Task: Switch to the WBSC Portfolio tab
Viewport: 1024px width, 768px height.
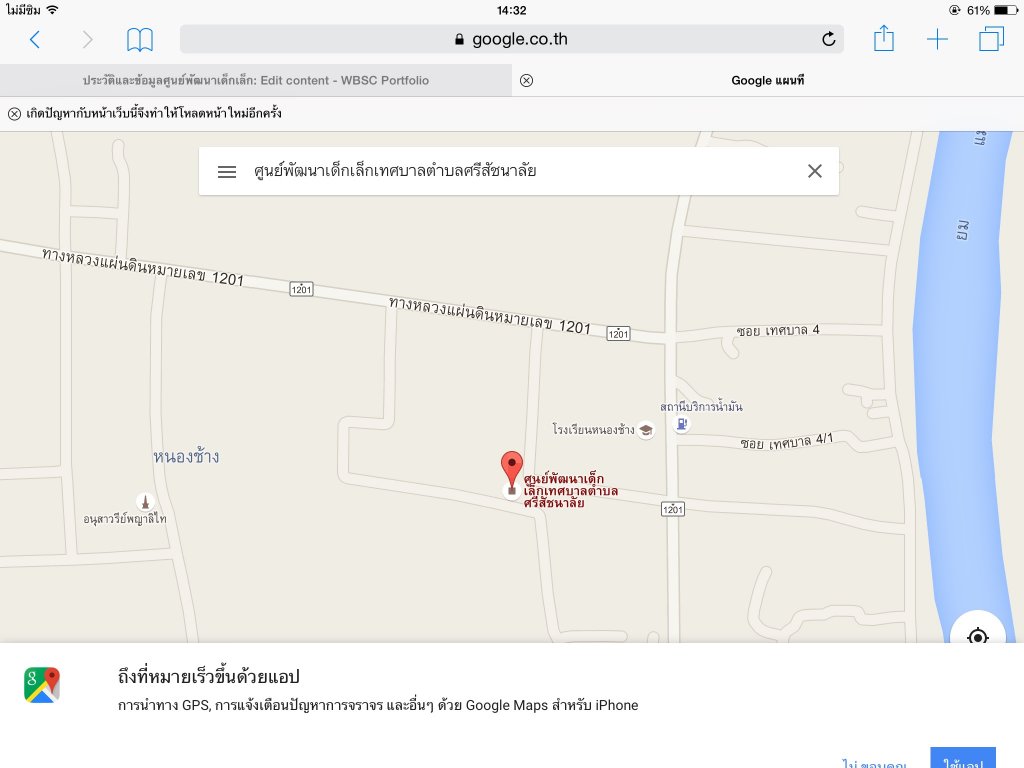Action: point(256,80)
